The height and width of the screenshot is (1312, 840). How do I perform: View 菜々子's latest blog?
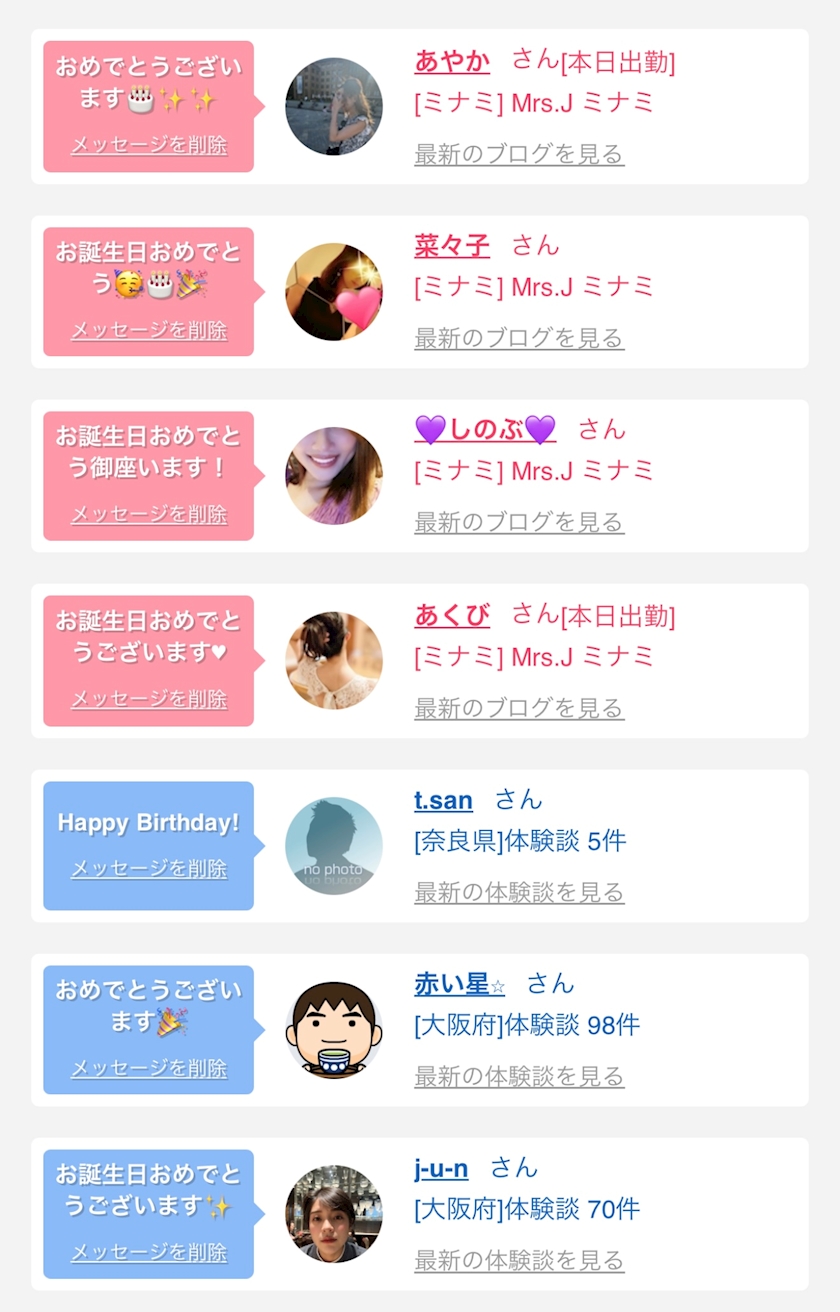(519, 338)
